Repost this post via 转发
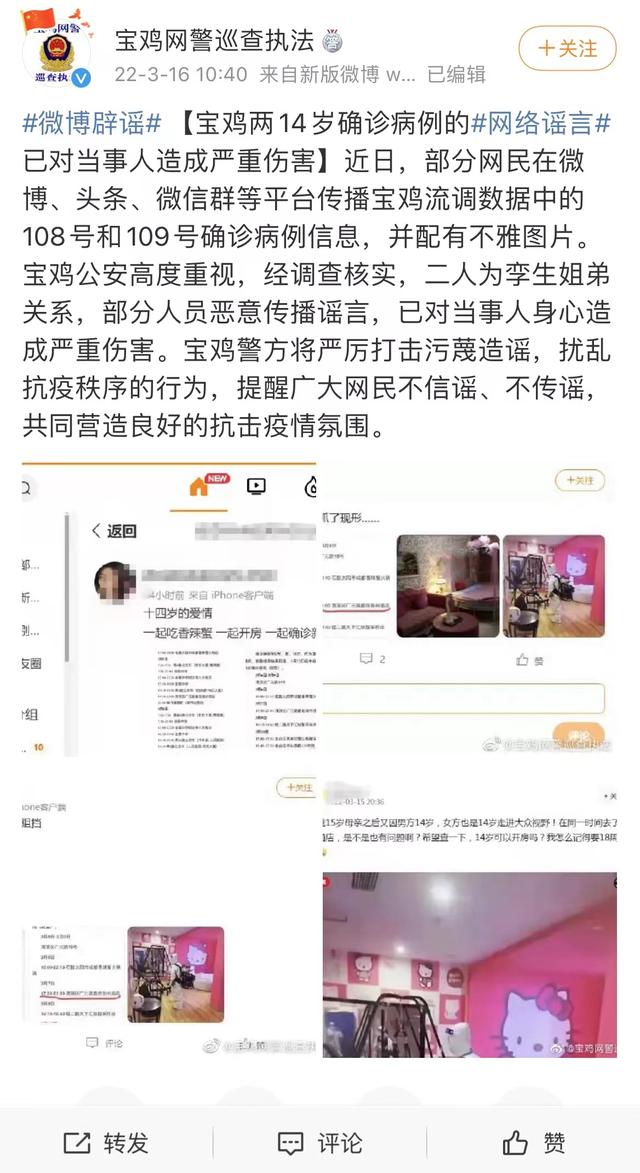640x1173 pixels. 106,1142
